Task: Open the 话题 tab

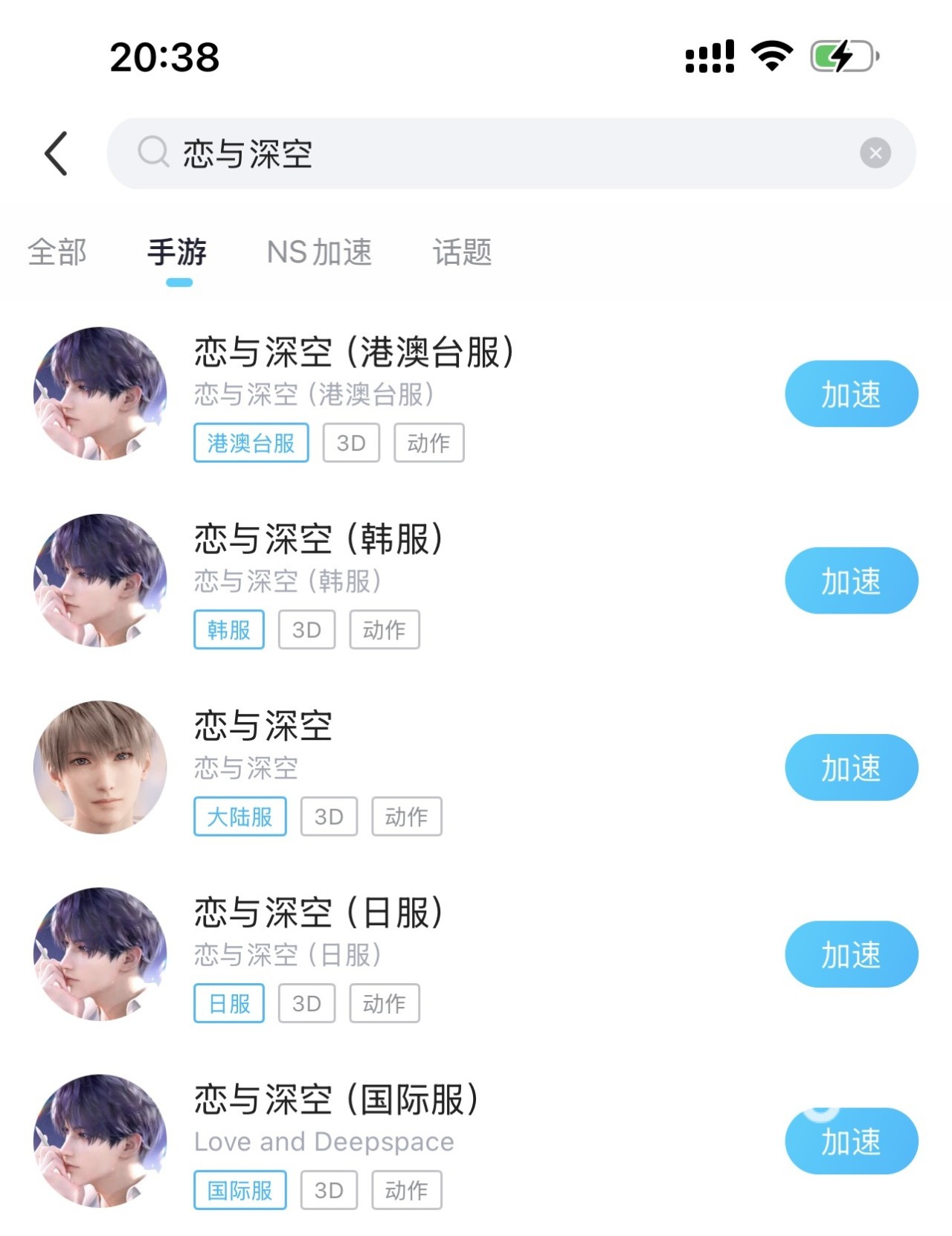Action: 462,252
